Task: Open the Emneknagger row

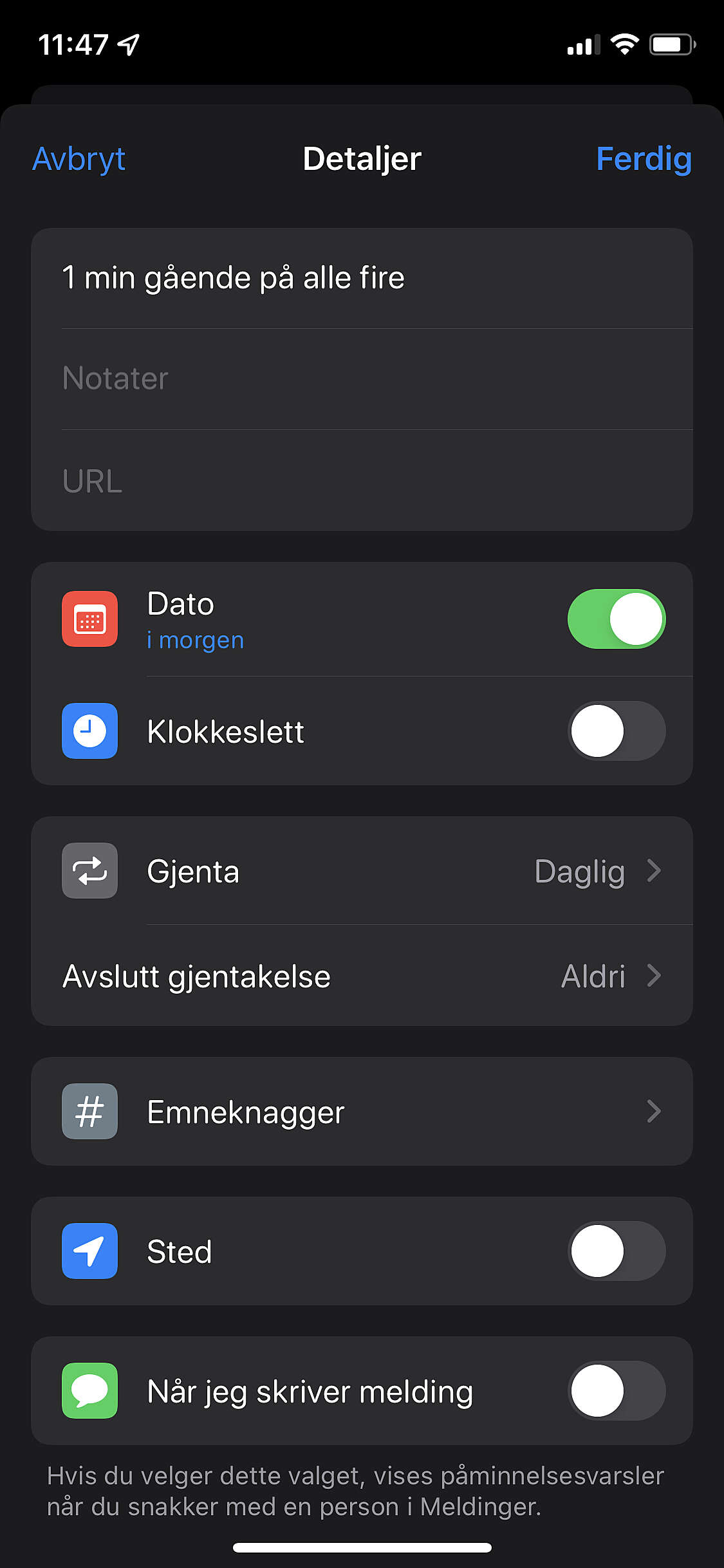Action: coord(362,1112)
